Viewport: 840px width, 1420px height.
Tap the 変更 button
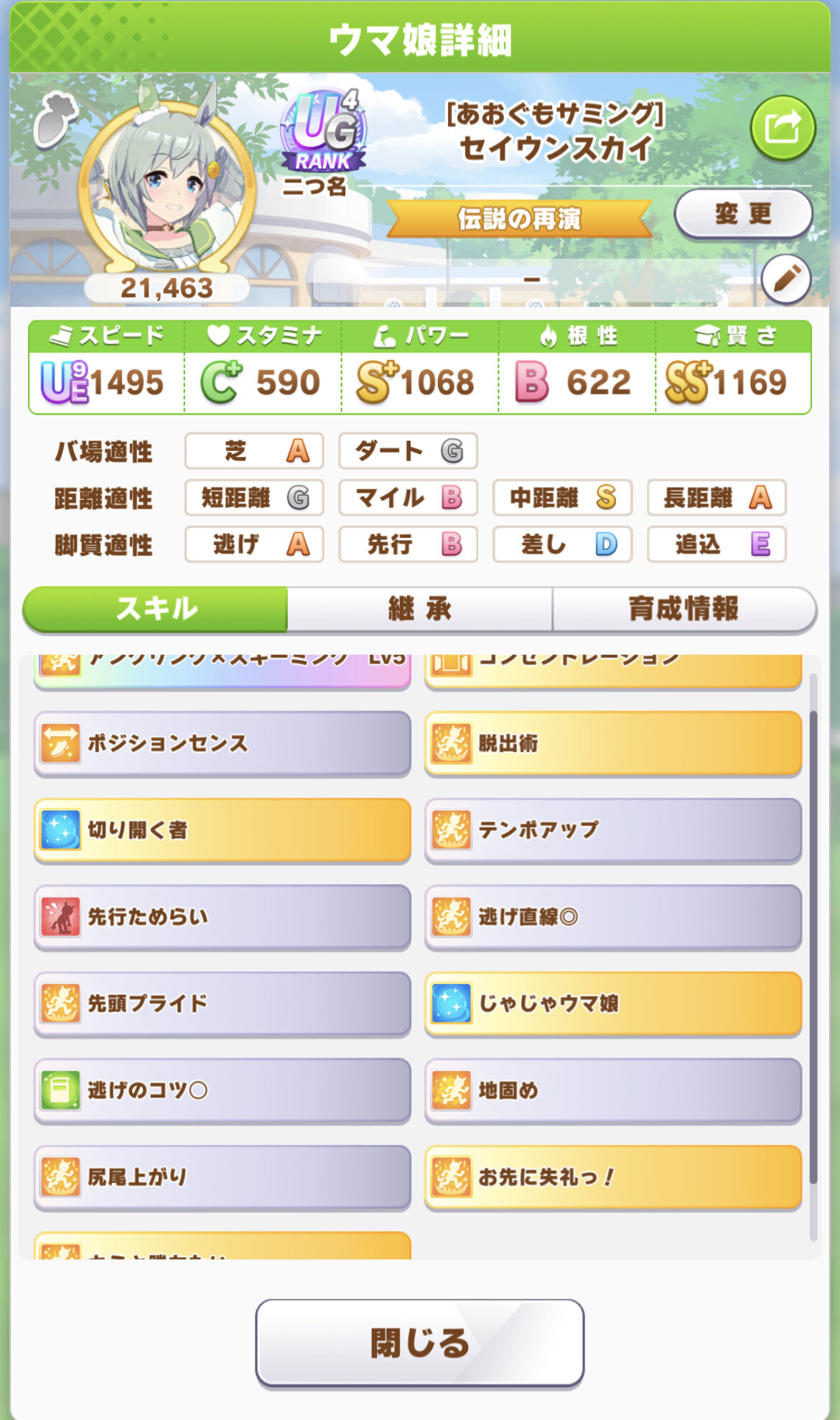point(743,214)
